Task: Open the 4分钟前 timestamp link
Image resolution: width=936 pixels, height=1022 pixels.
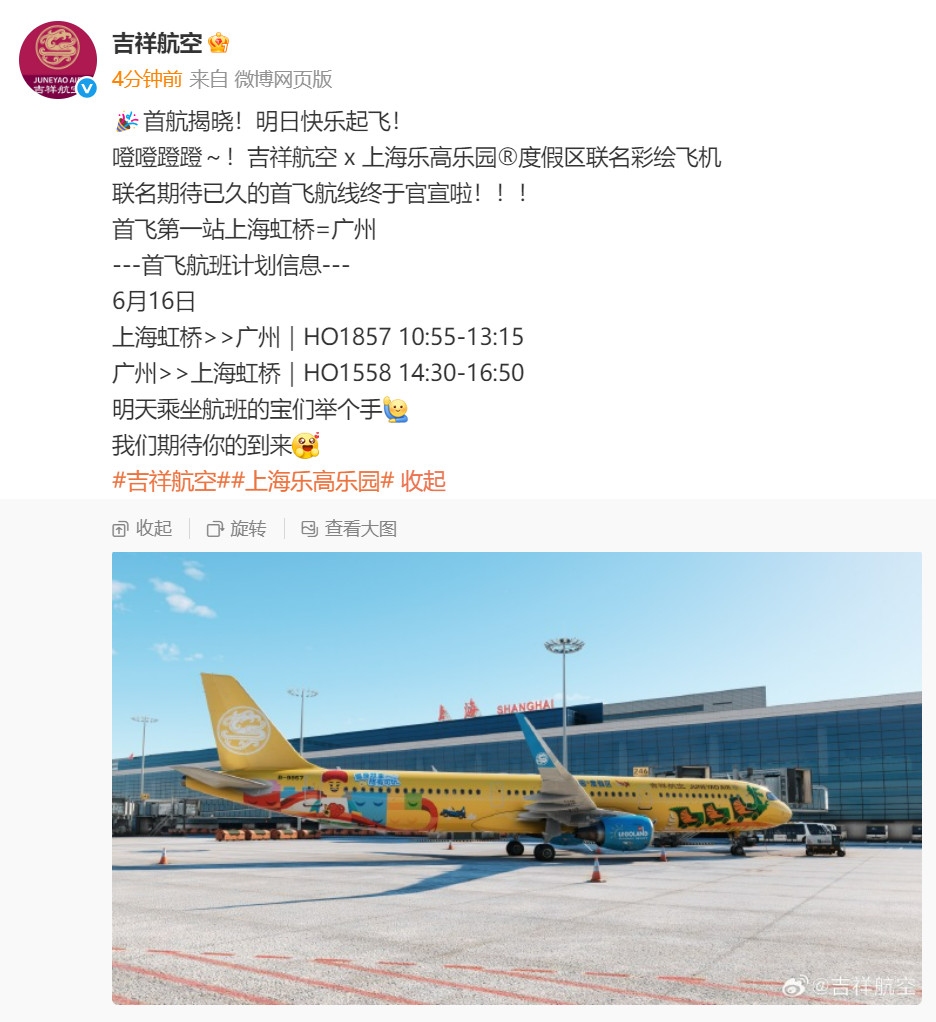Action: coord(147,79)
